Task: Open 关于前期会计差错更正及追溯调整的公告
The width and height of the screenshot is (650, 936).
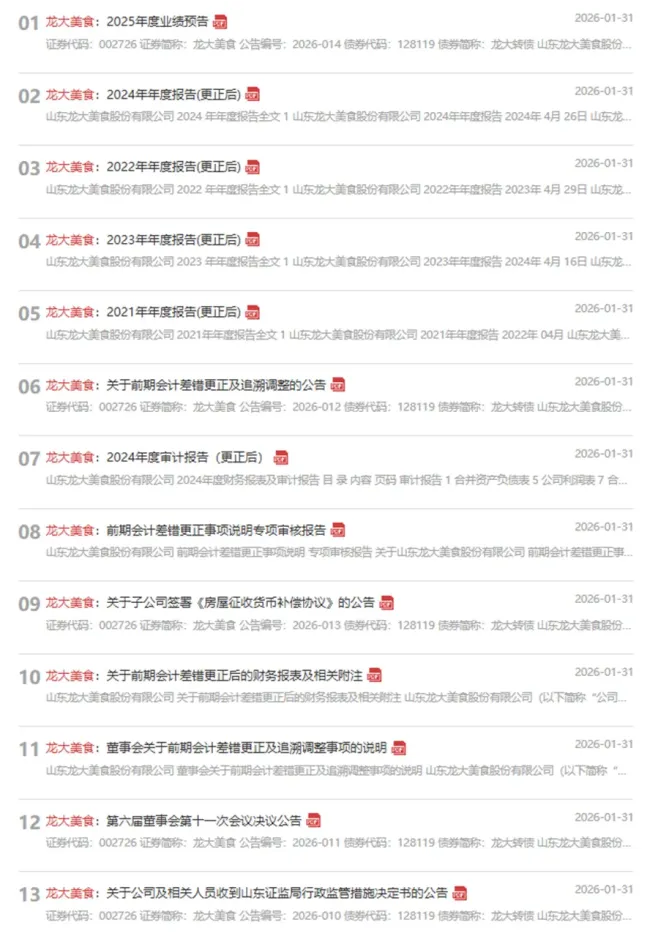Action: click(215, 385)
